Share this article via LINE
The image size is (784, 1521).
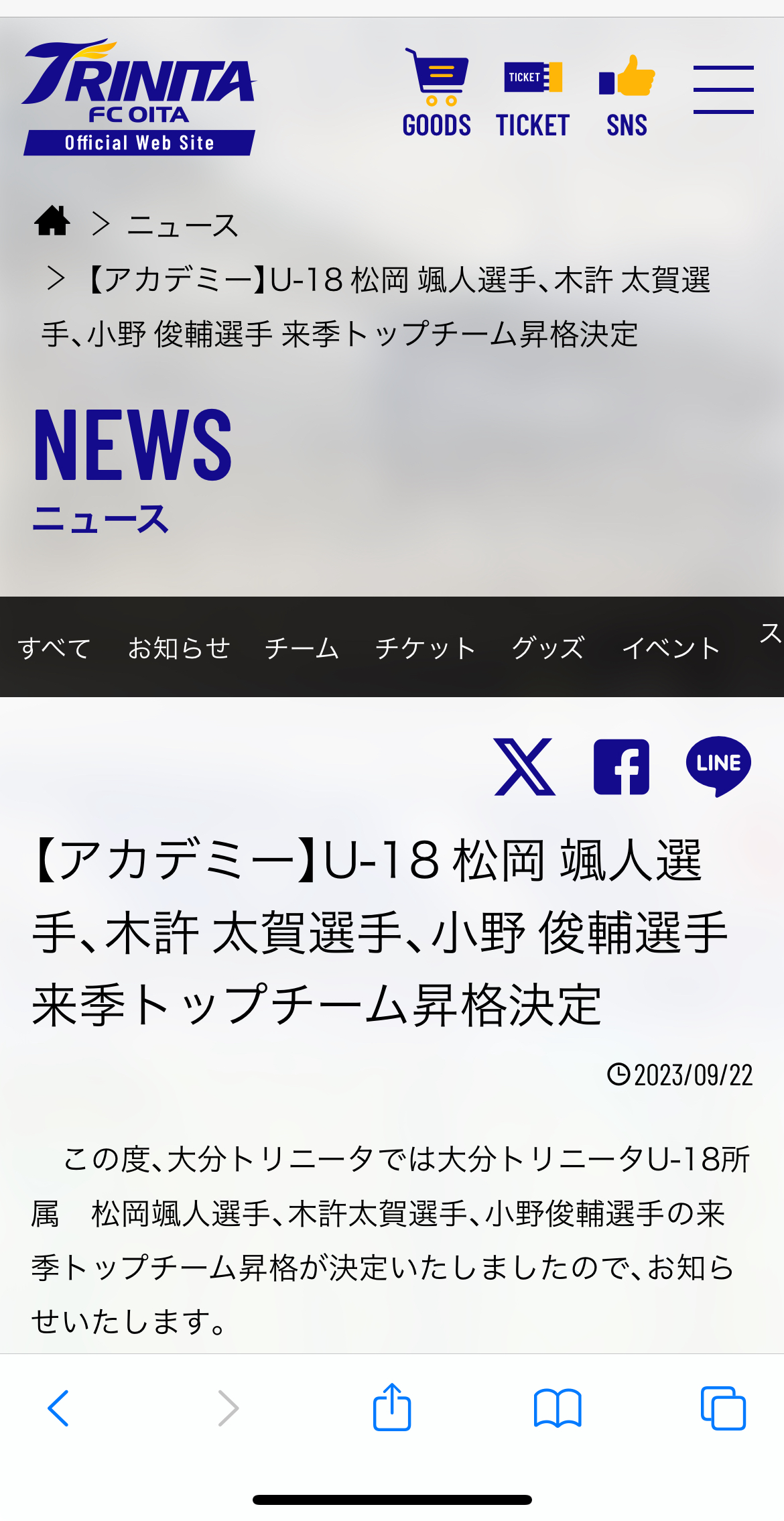coord(718,766)
